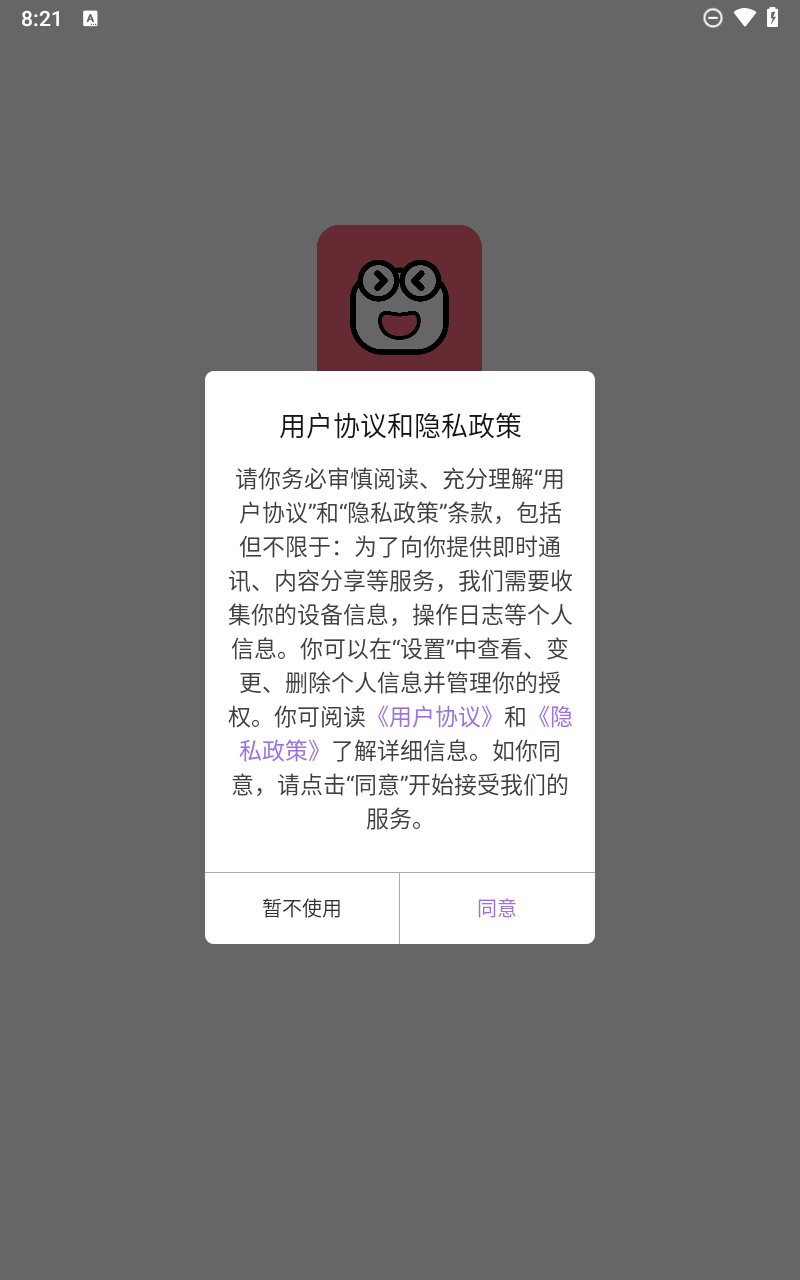Image resolution: width=800 pixels, height=1280 pixels.
Task: Decline with the 暂不使用 button
Action: (302, 908)
